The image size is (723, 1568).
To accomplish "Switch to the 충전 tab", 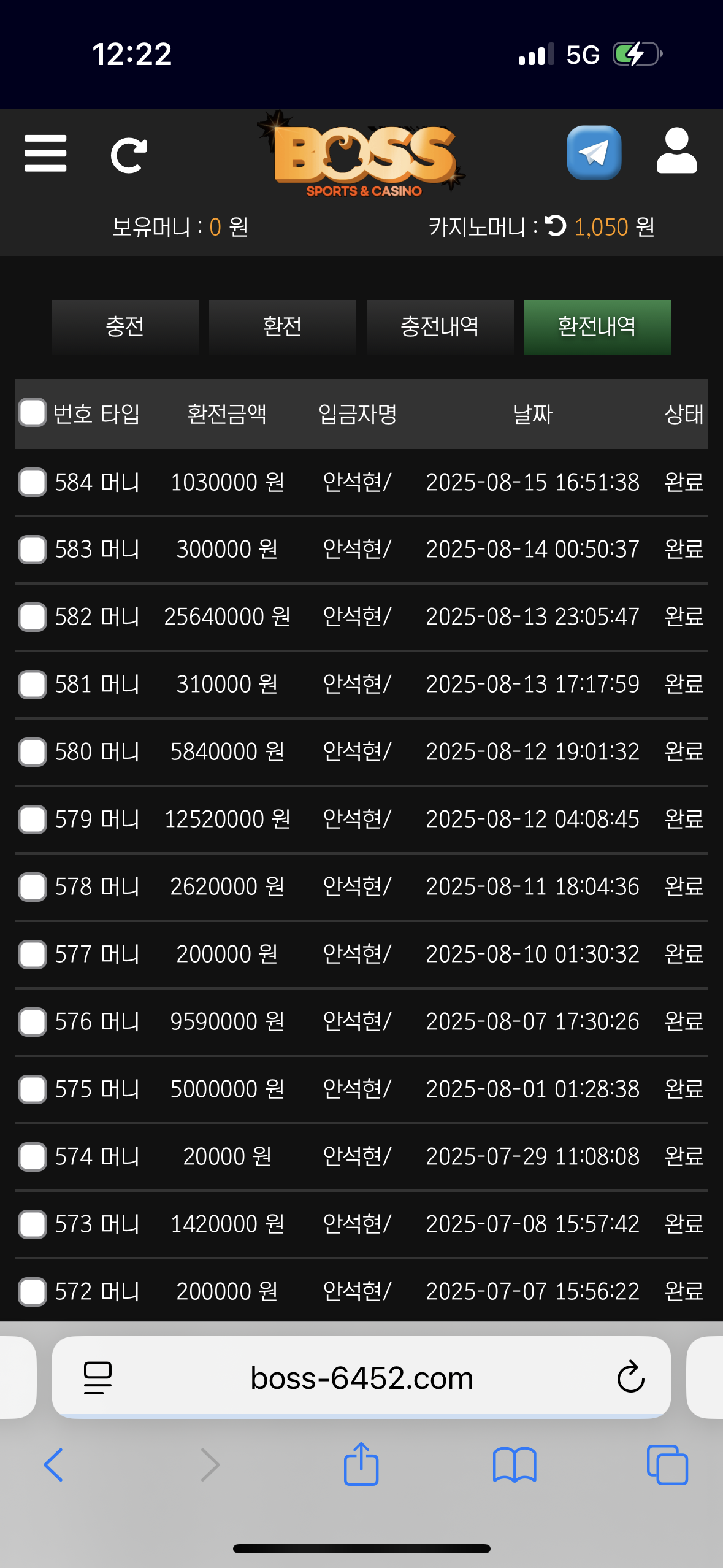I will tap(125, 327).
